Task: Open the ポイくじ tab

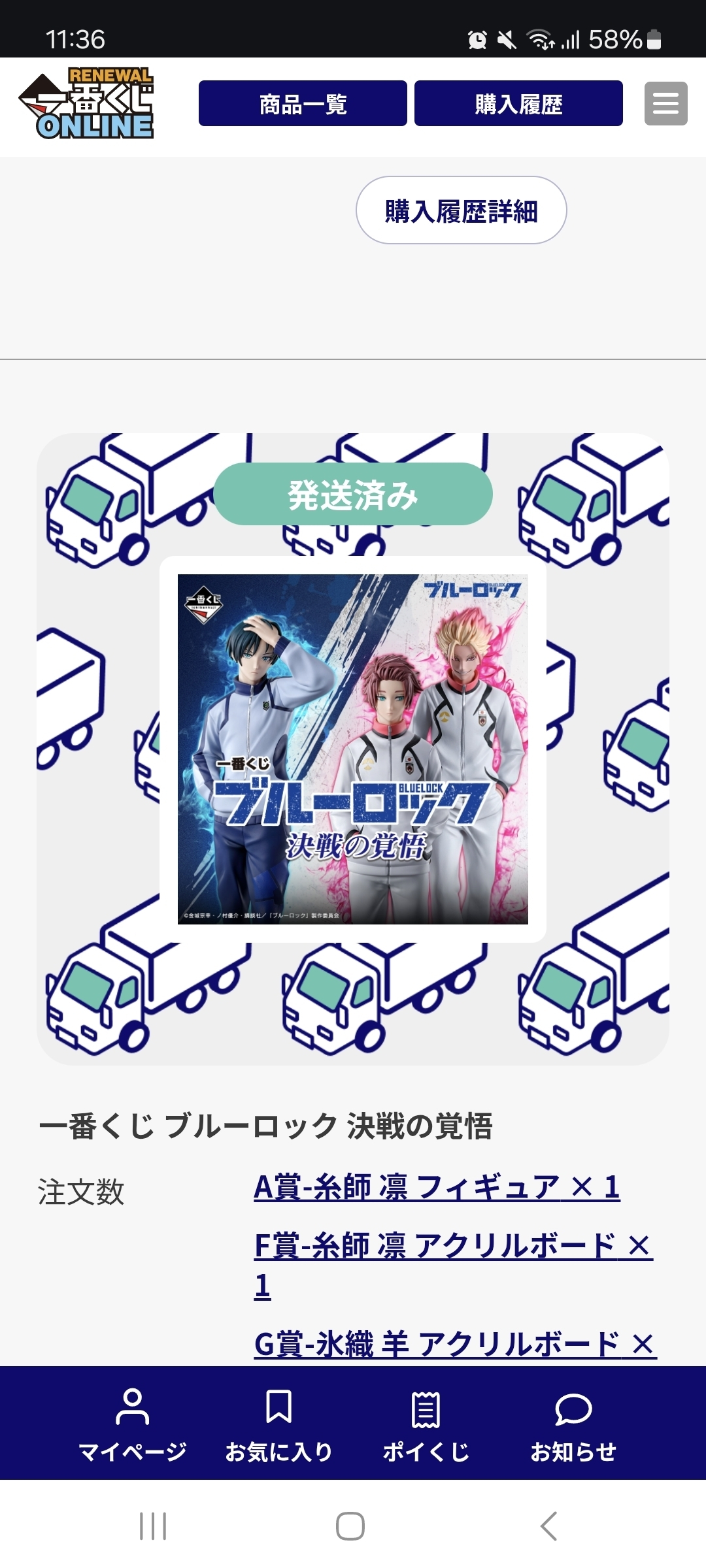Action: coord(426,1424)
